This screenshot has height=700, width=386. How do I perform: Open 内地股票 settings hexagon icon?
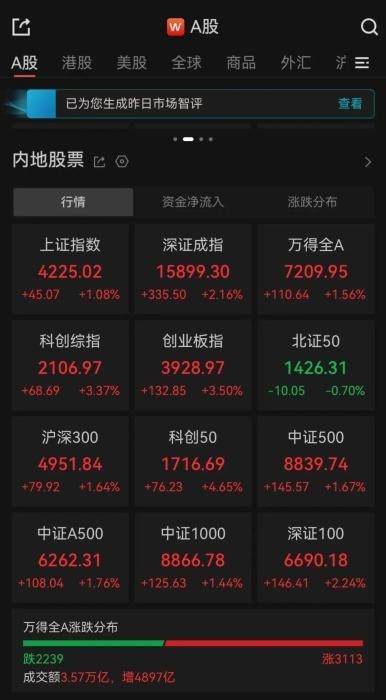click(122, 162)
